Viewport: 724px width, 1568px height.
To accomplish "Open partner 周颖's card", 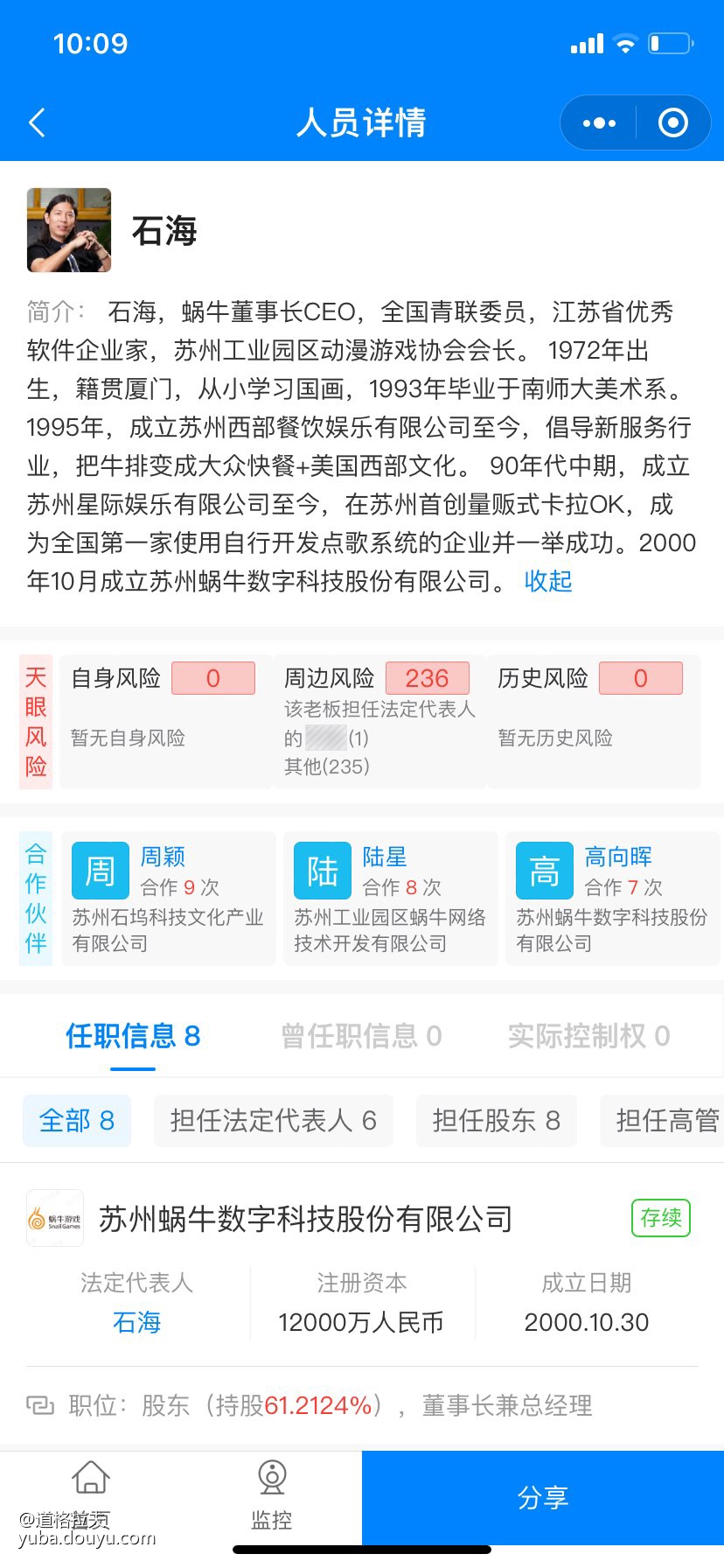I will point(169,899).
